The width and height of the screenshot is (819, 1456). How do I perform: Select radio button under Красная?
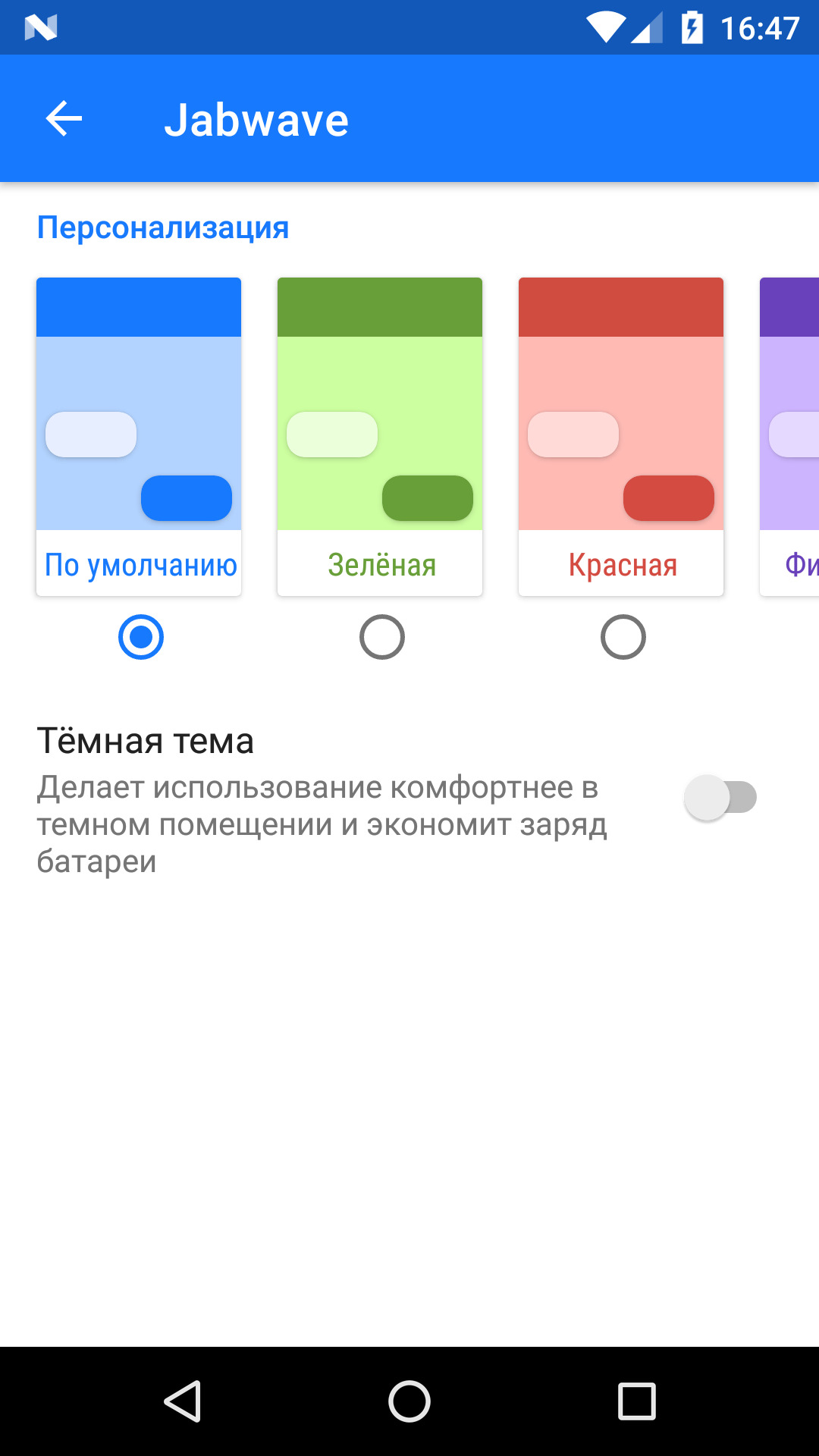coord(623,637)
